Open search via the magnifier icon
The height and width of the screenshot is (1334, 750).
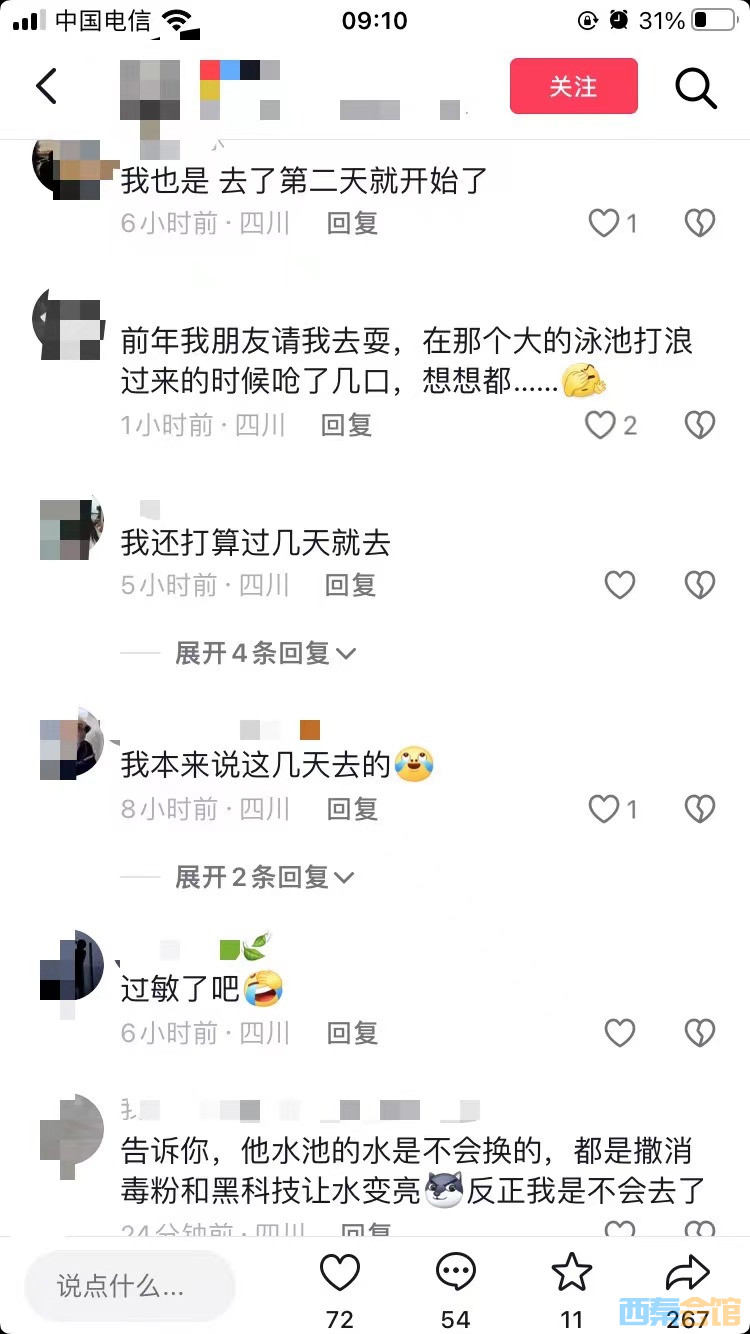(696, 88)
